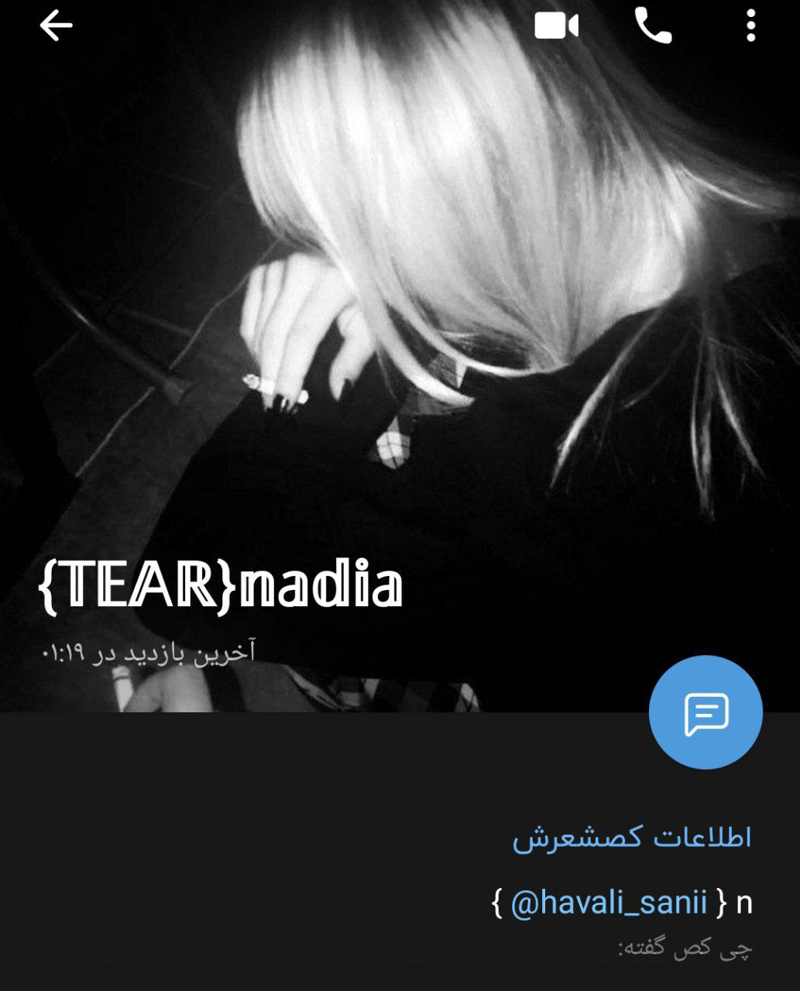
Task: Go back using the top arrow
Action: 56,27
